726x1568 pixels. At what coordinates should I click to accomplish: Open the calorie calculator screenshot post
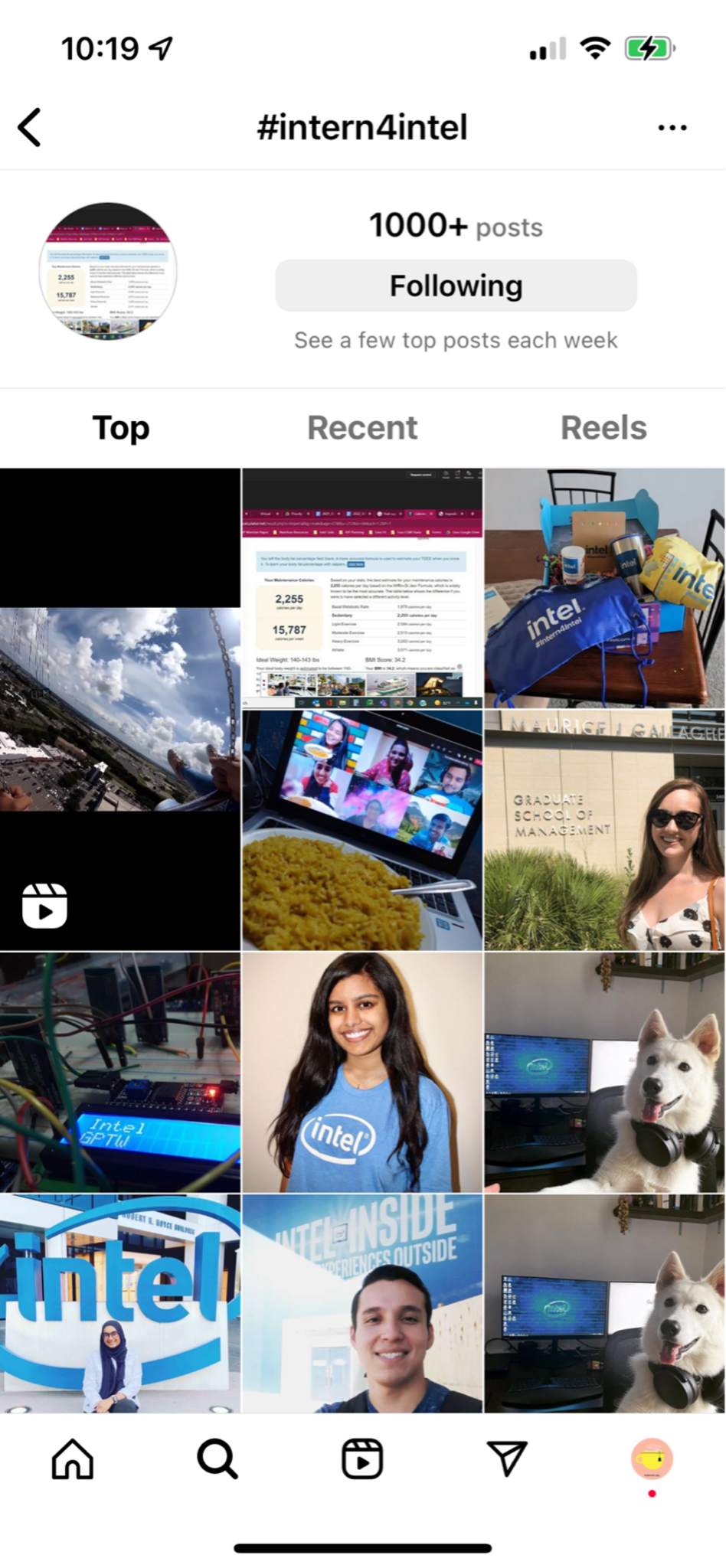coord(362,588)
